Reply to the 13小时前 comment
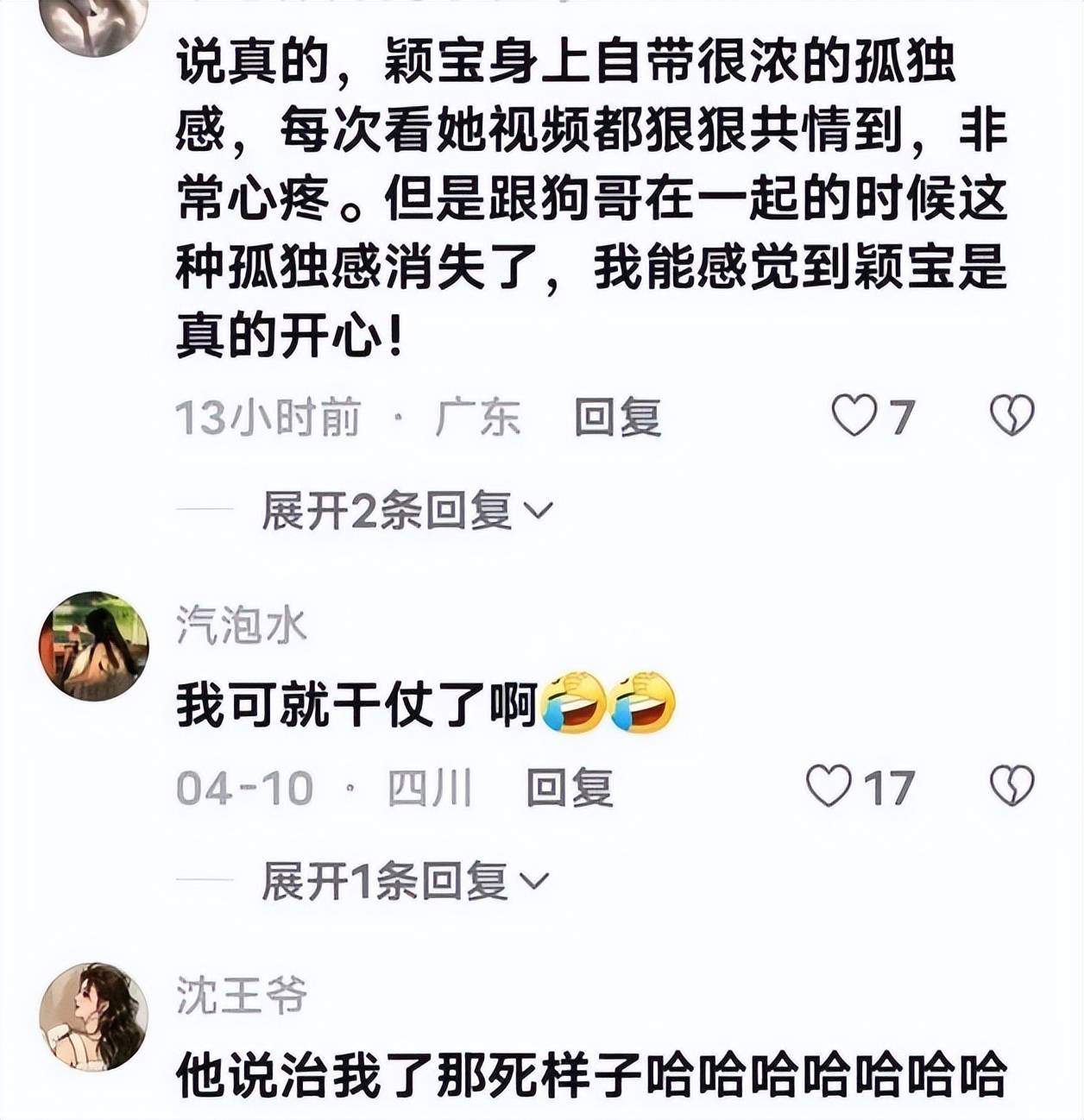The height and width of the screenshot is (1120, 1084). pos(617,418)
